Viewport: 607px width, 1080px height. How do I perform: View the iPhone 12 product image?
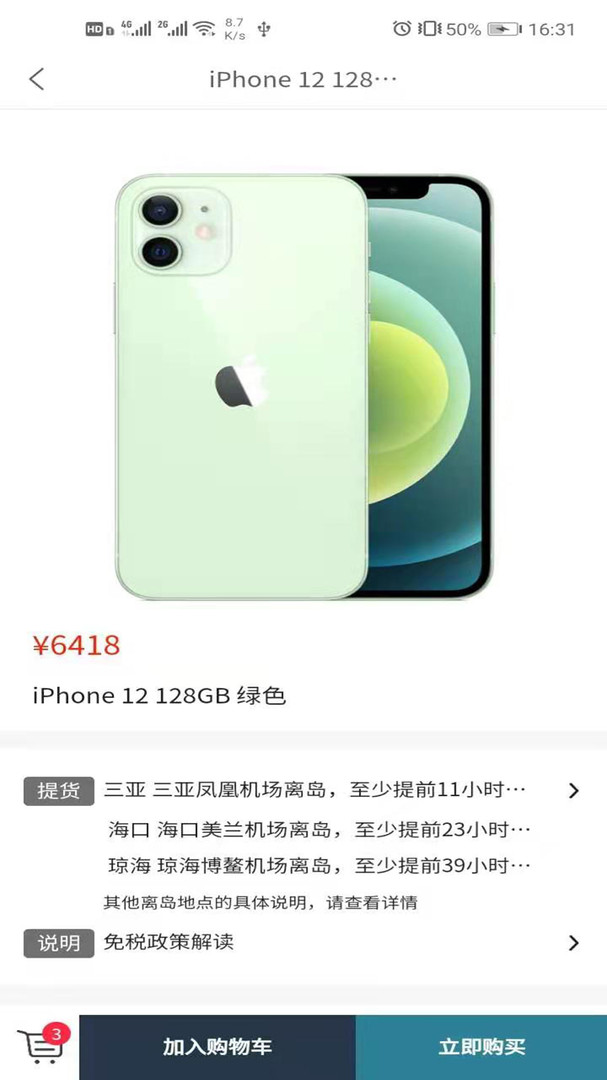click(x=303, y=387)
